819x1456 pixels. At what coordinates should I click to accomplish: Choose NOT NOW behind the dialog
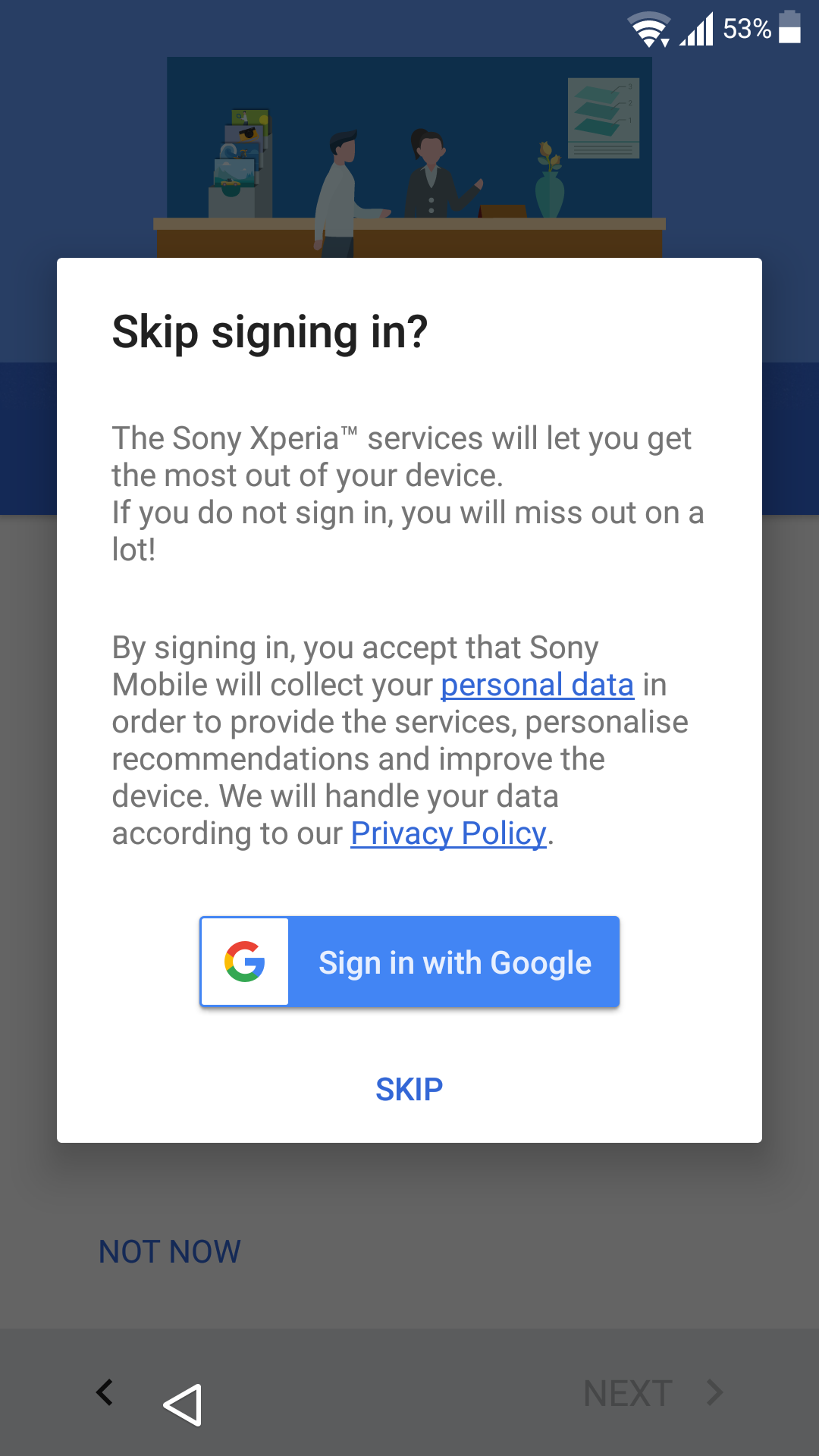point(170,1252)
